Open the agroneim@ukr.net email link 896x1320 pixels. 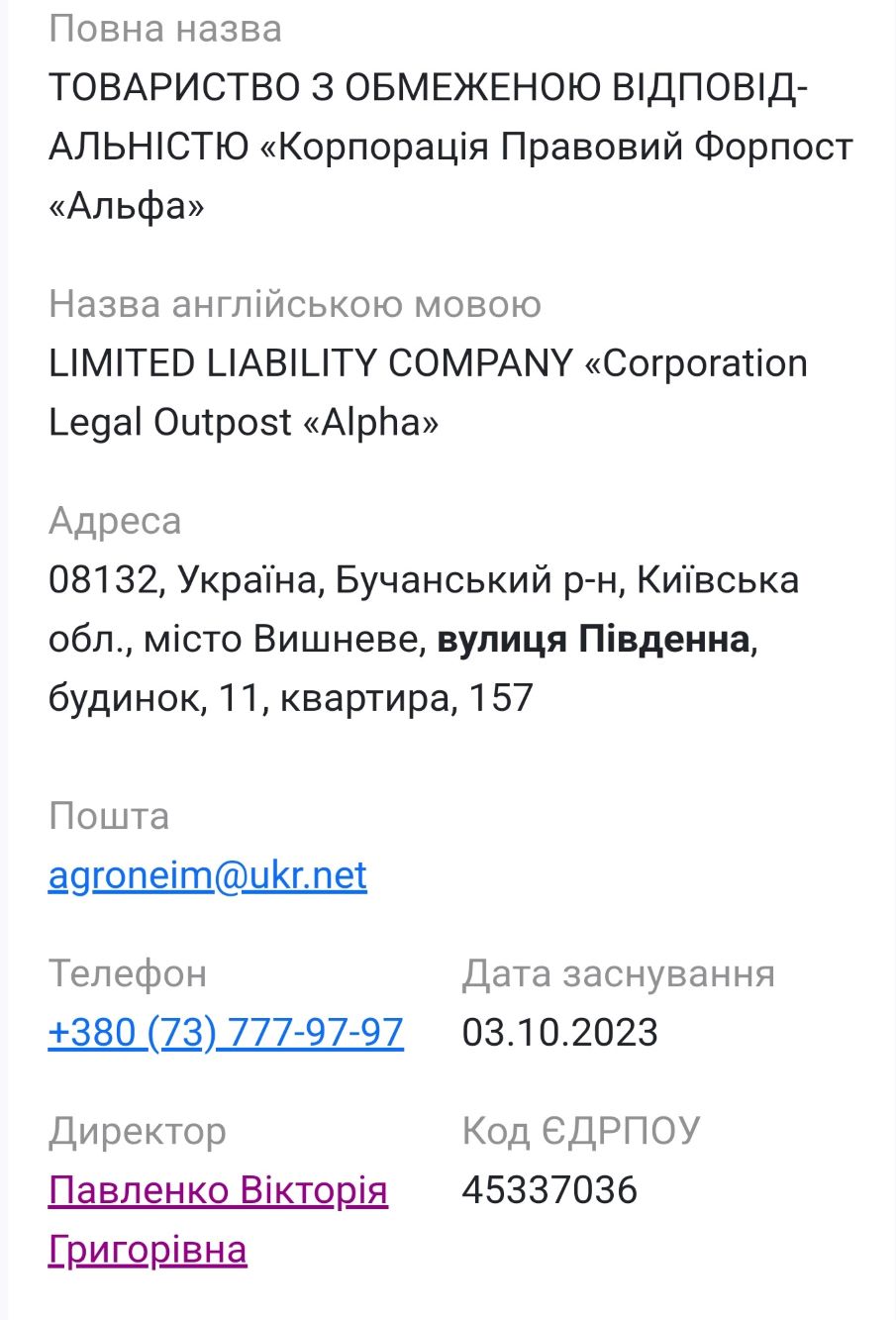click(x=208, y=875)
